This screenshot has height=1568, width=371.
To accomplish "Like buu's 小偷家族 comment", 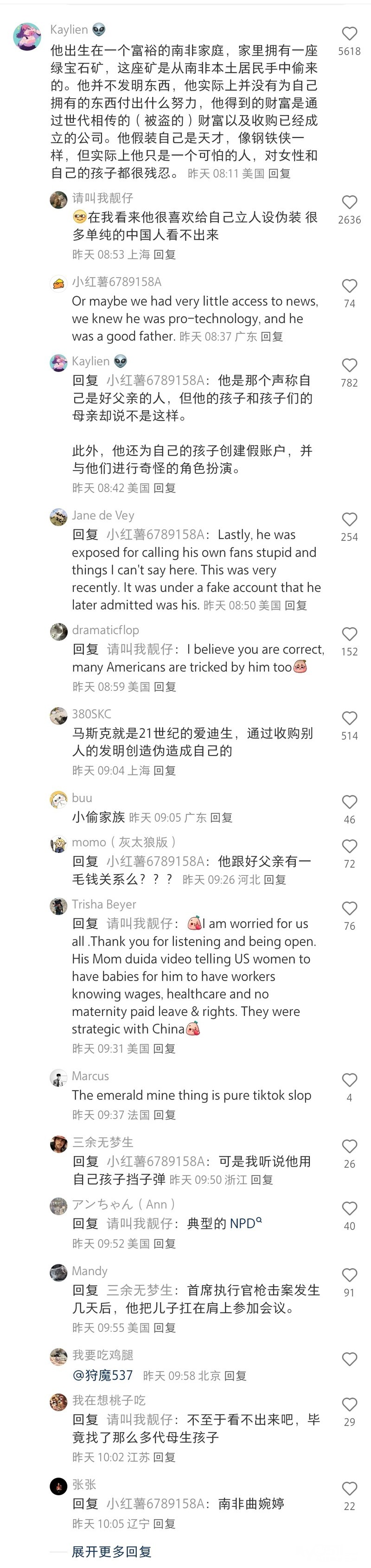I will tap(349, 802).
